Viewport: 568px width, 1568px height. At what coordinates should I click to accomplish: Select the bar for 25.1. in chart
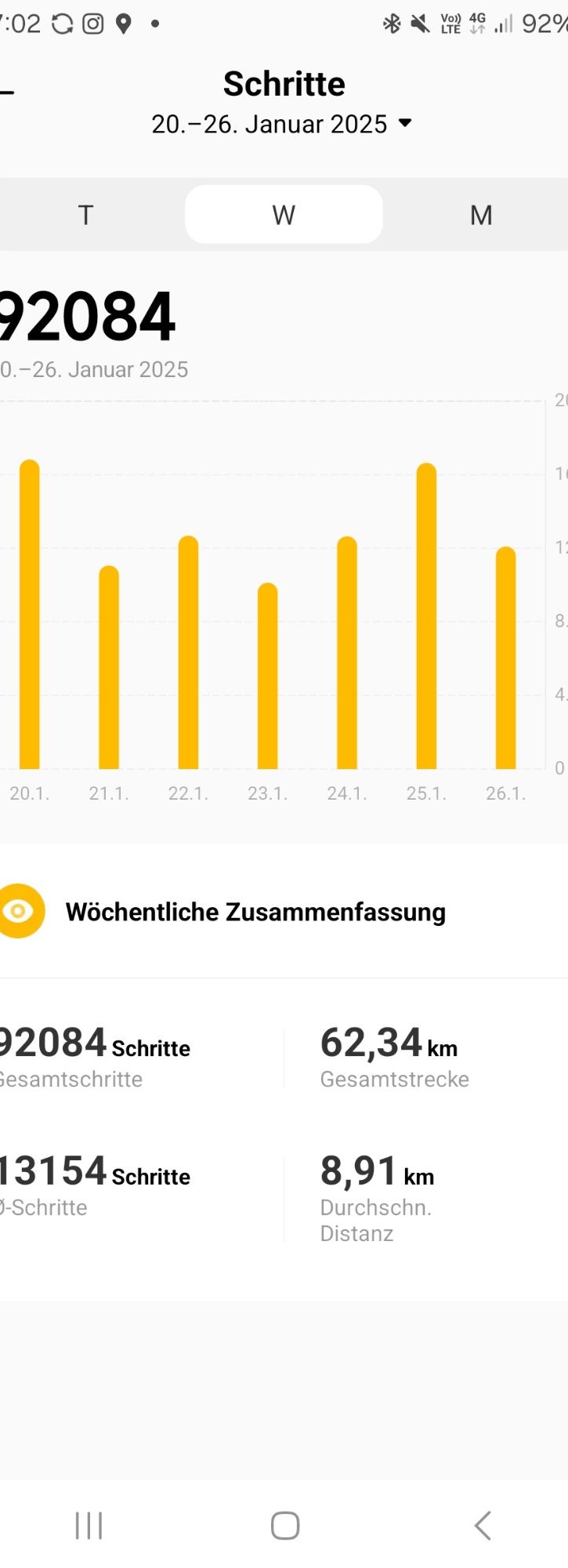[426, 617]
